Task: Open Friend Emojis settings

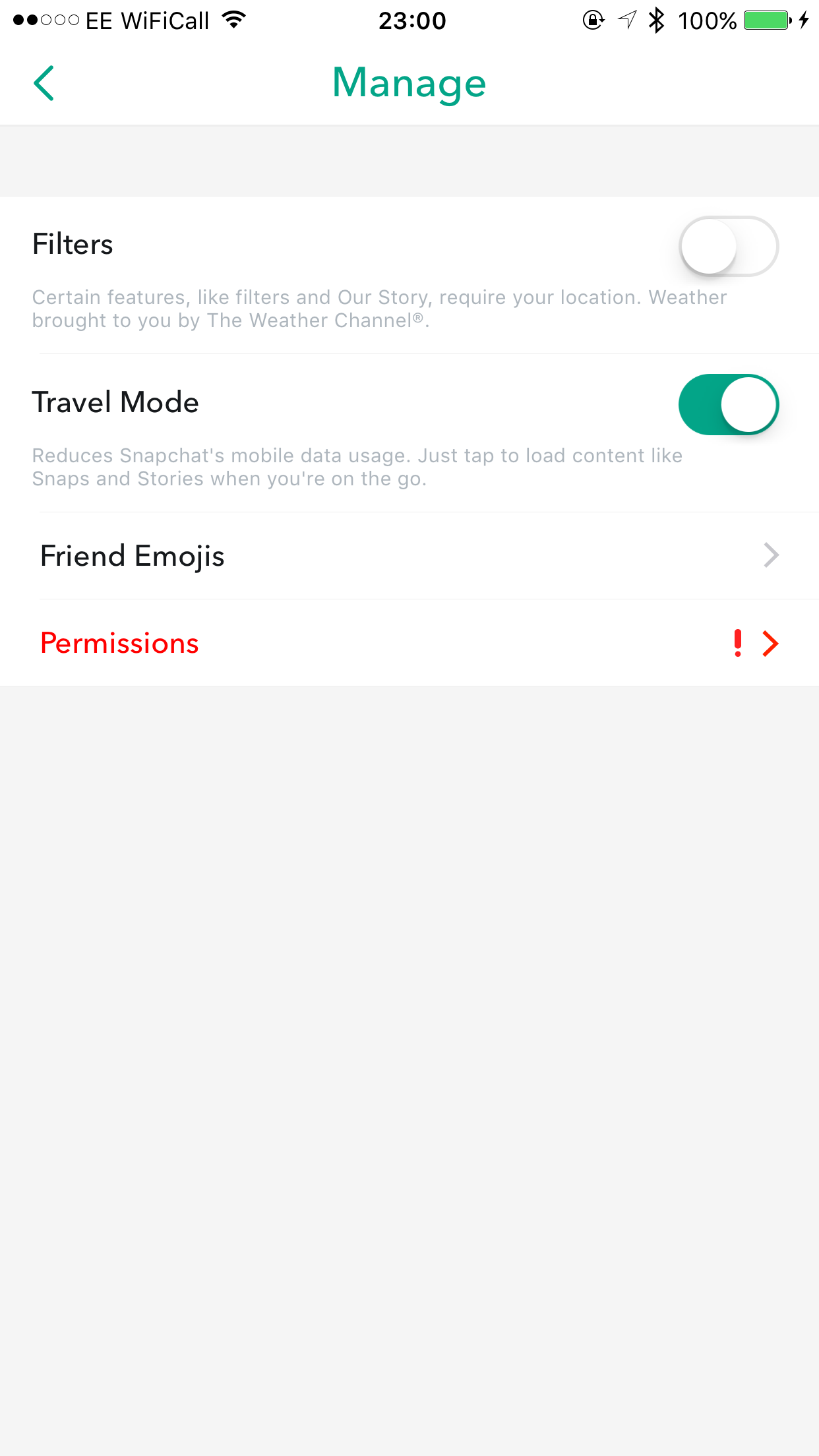Action: point(409,556)
